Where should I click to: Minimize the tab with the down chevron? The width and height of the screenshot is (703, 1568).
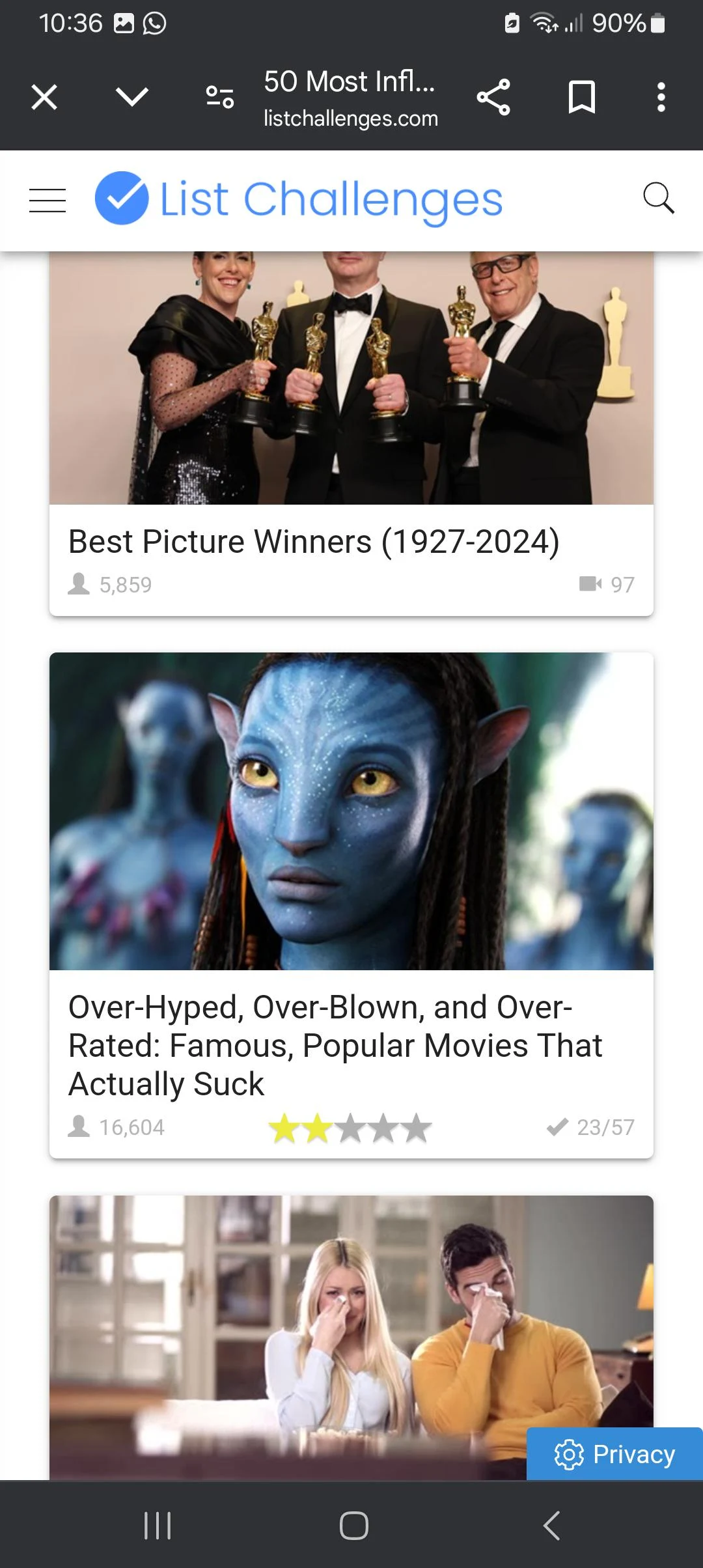132,98
